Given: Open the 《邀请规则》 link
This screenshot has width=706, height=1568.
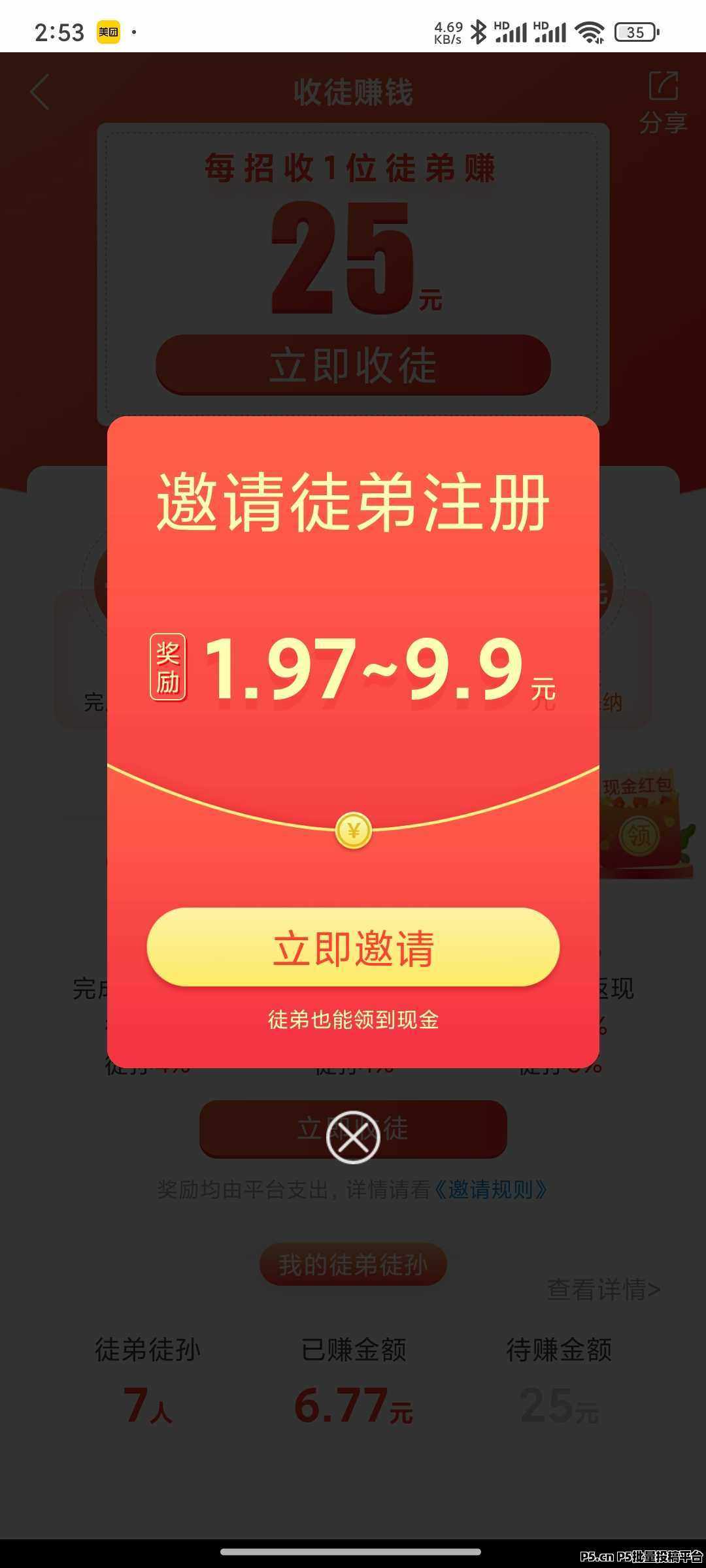Looking at the screenshot, I should click(x=490, y=1190).
